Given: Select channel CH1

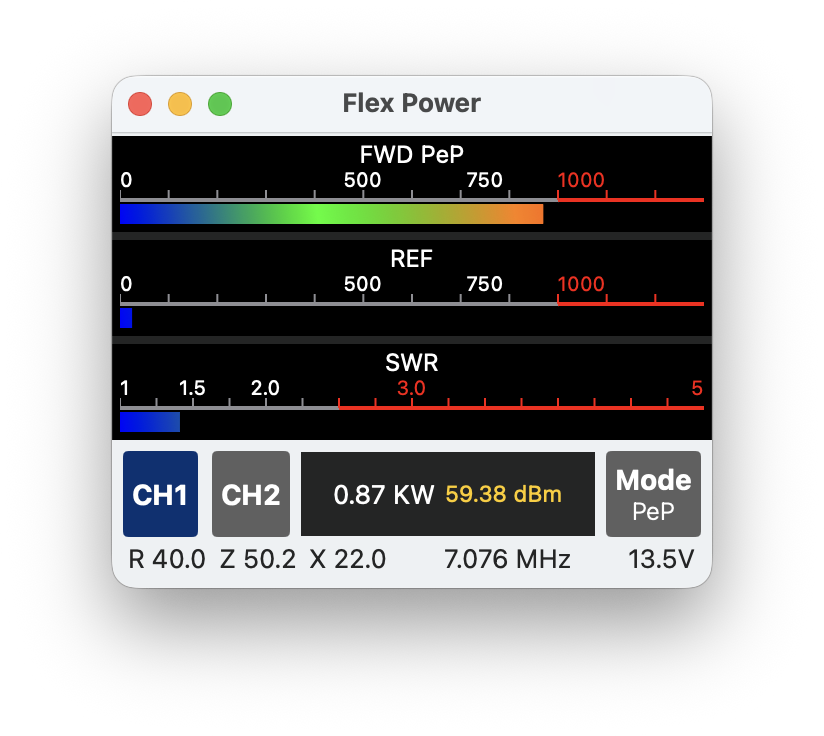Looking at the screenshot, I should click(160, 494).
